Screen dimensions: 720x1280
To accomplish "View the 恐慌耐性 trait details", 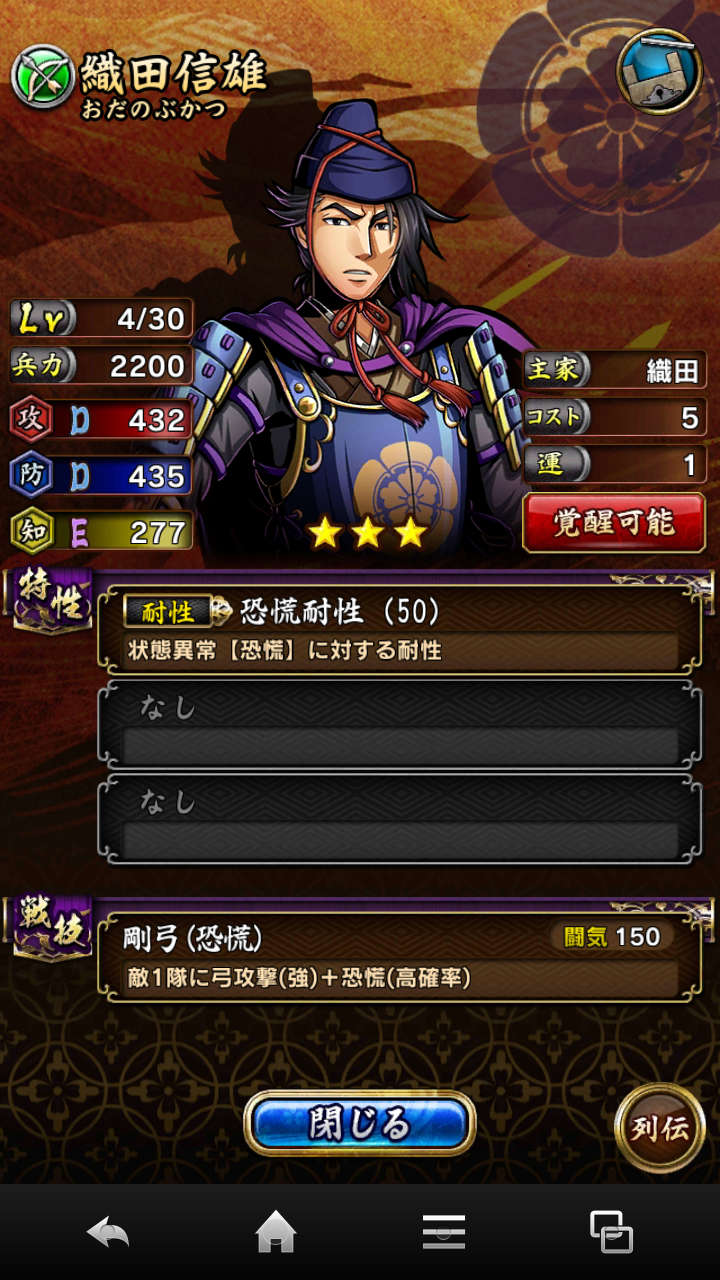I will (400, 629).
